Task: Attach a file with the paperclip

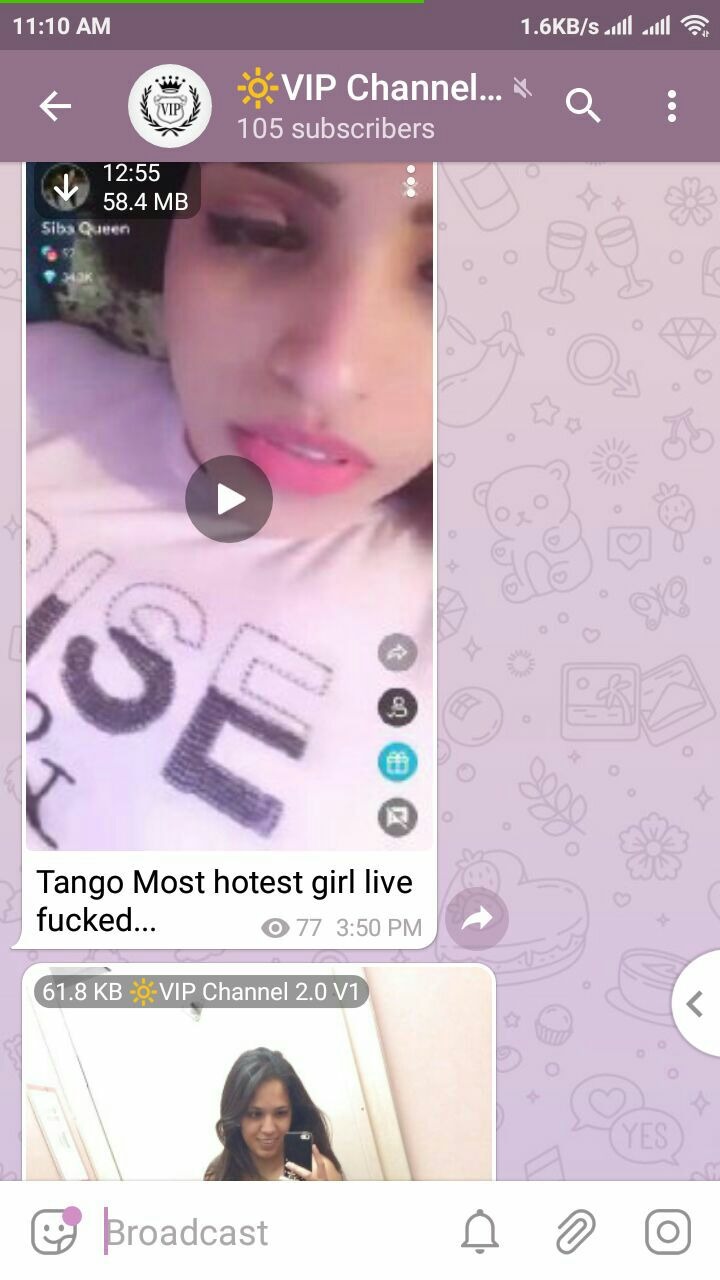Action: (x=576, y=1232)
